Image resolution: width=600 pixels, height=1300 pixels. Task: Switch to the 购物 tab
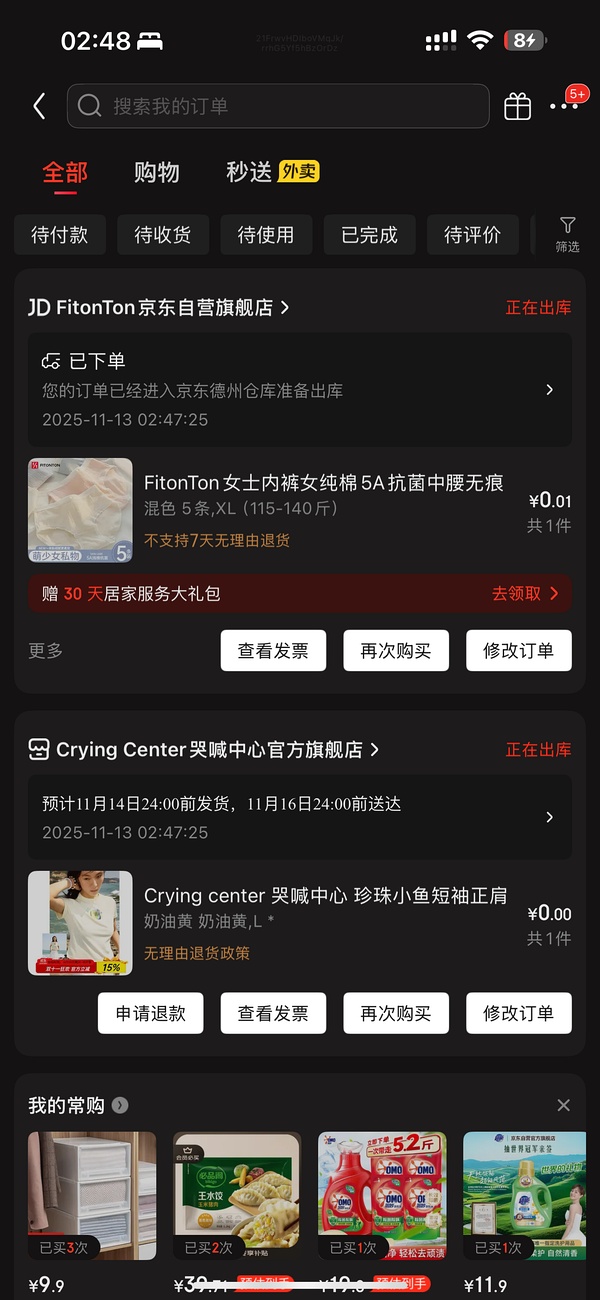[157, 172]
